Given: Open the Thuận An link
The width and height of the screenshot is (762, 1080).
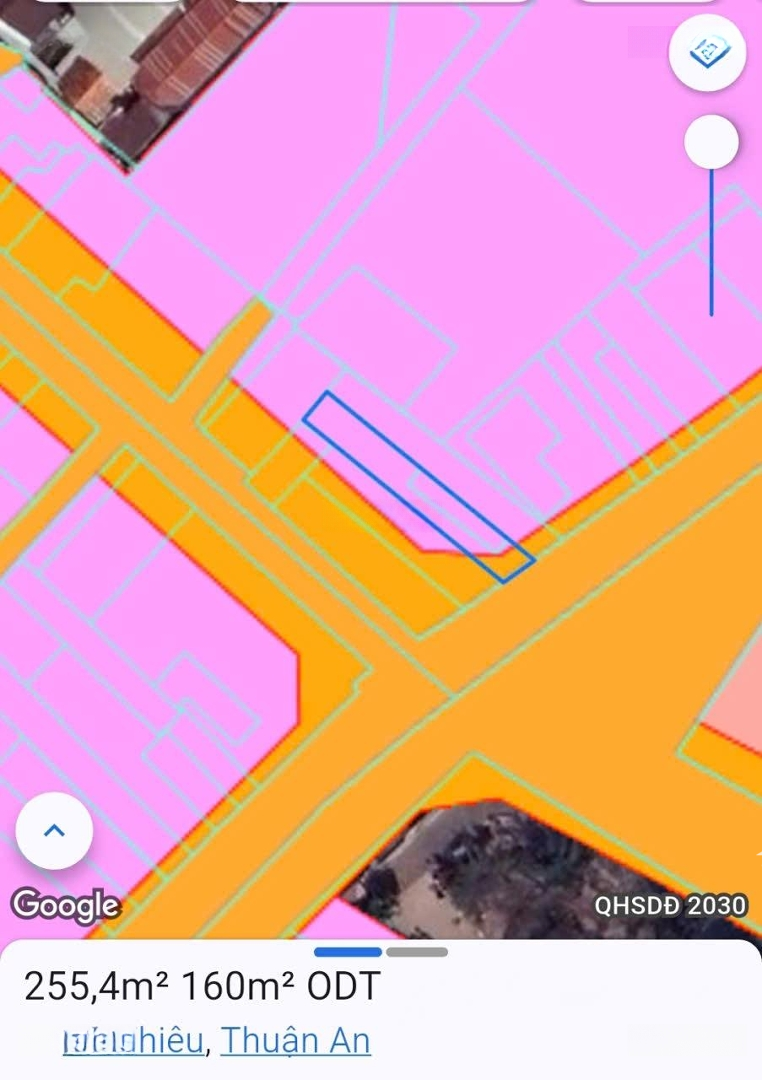Looking at the screenshot, I should [x=295, y=1041].
